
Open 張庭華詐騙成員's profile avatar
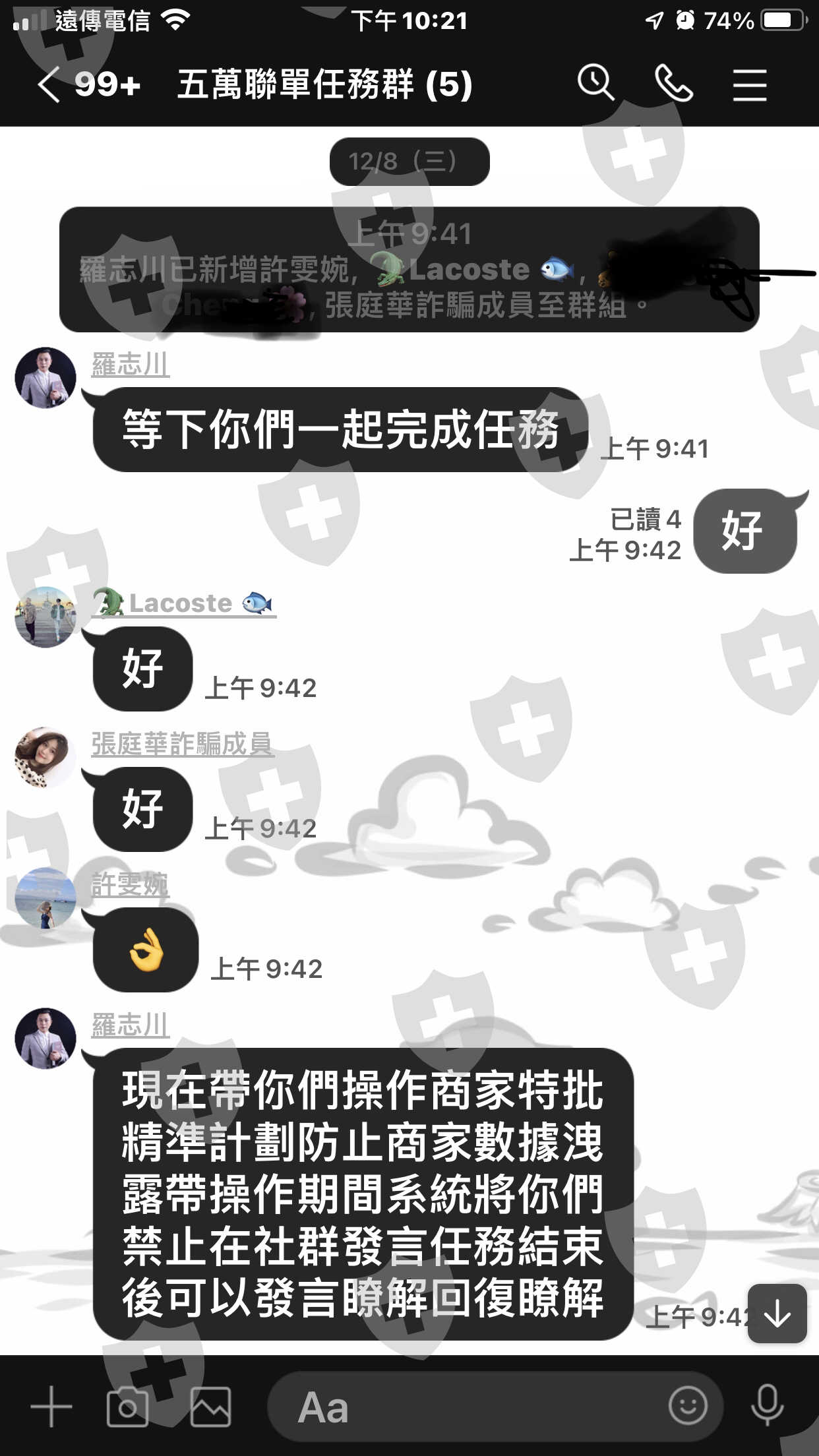[x=45, y=758]
